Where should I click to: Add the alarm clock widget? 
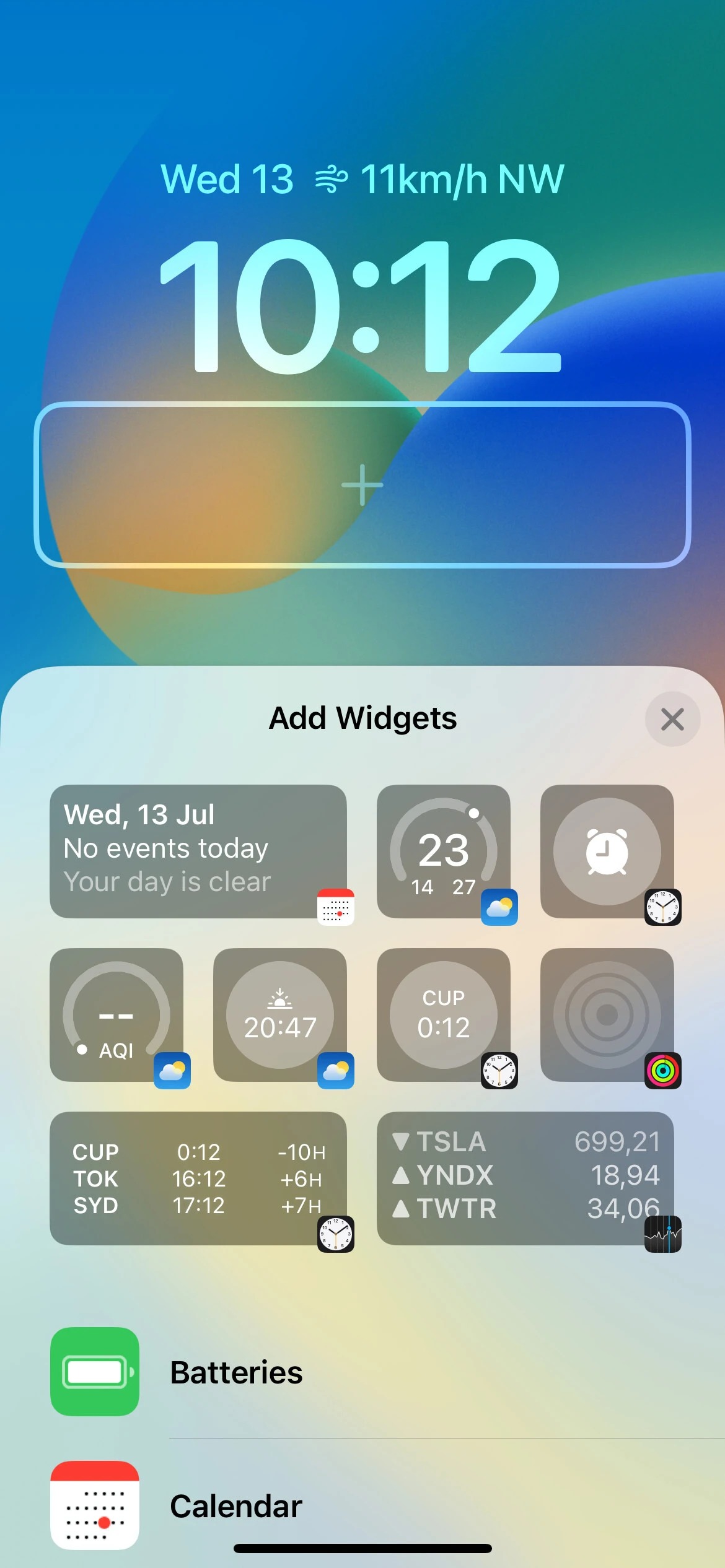607,851
